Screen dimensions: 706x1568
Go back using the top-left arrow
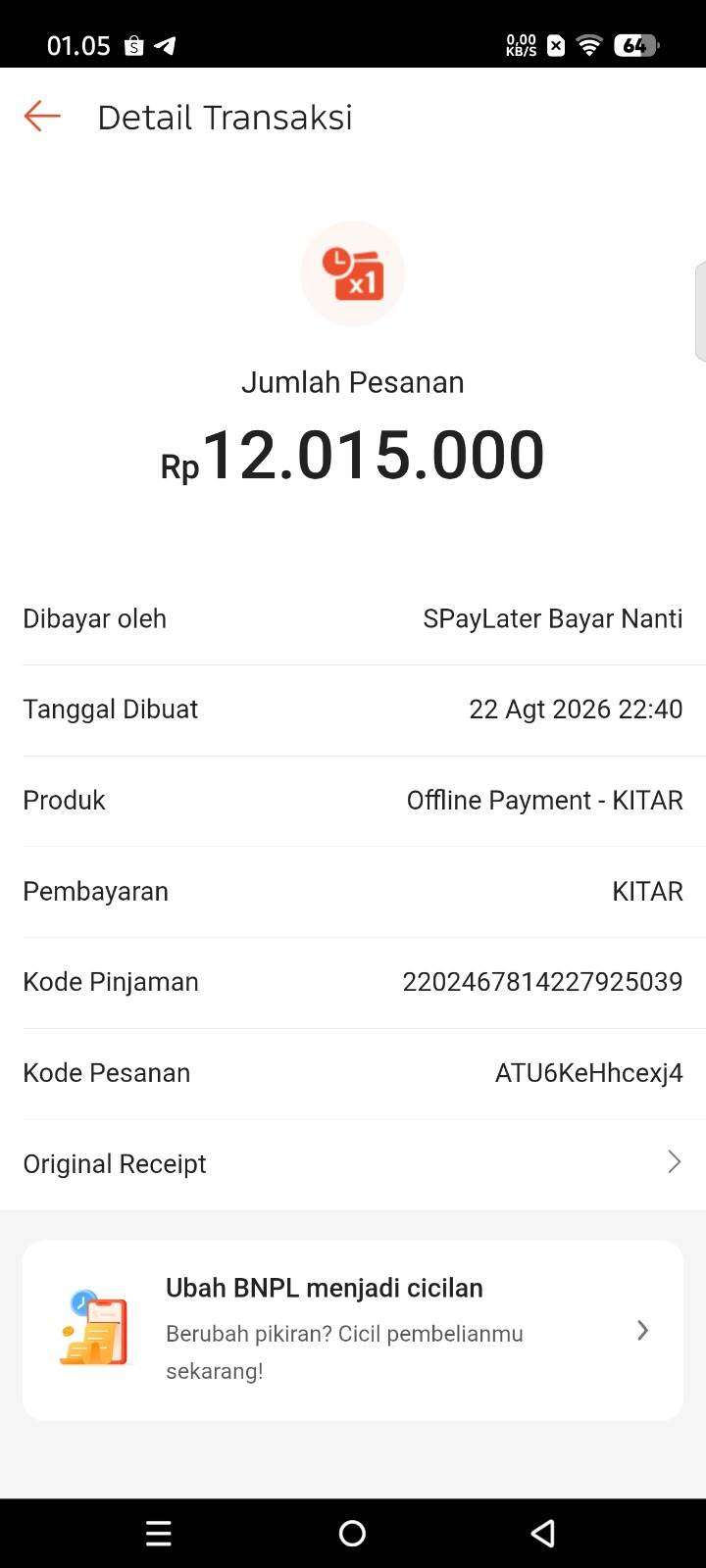(x=42, y=116)
